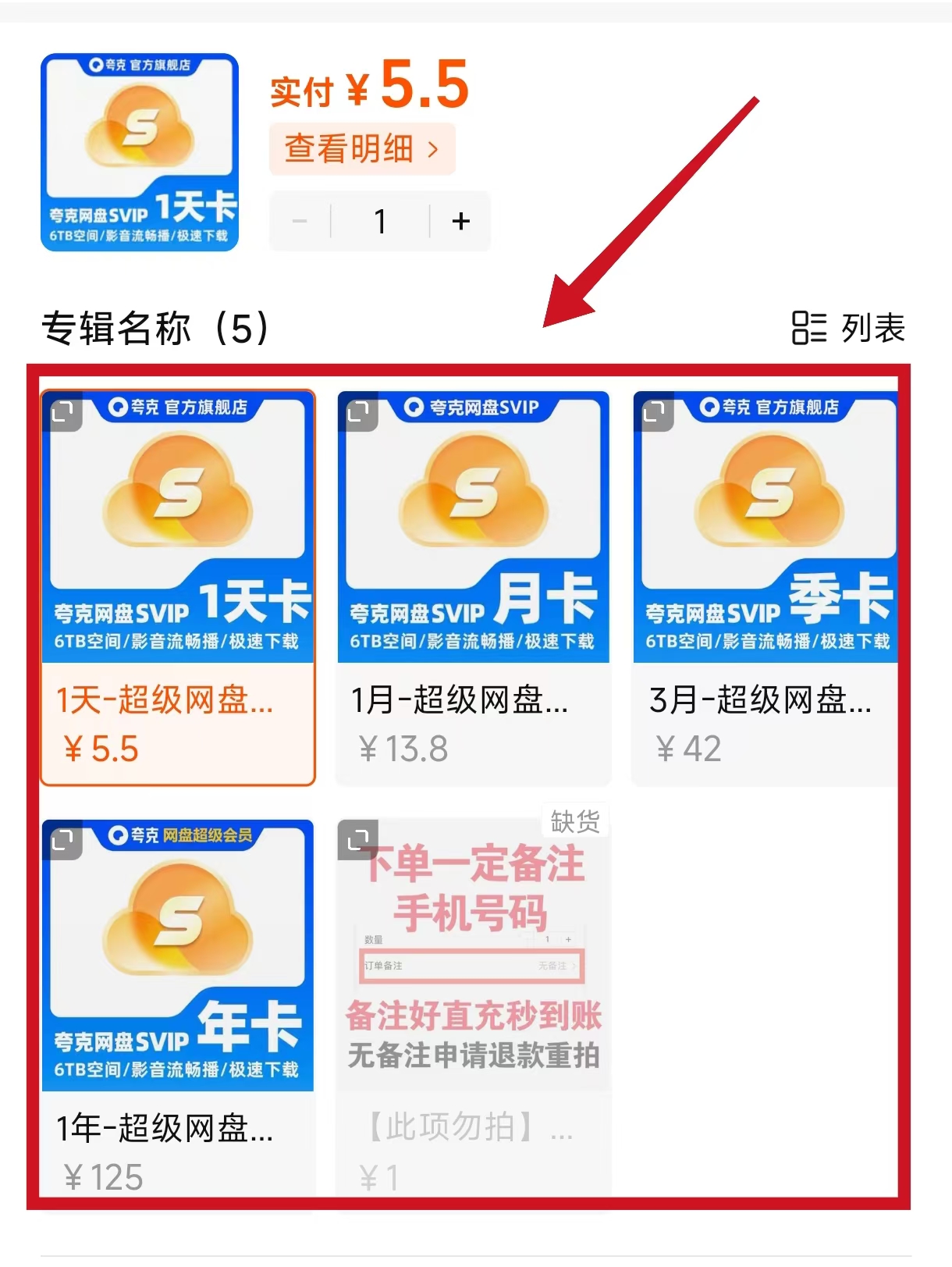Increase quantity with the plus button

[461, 221]
